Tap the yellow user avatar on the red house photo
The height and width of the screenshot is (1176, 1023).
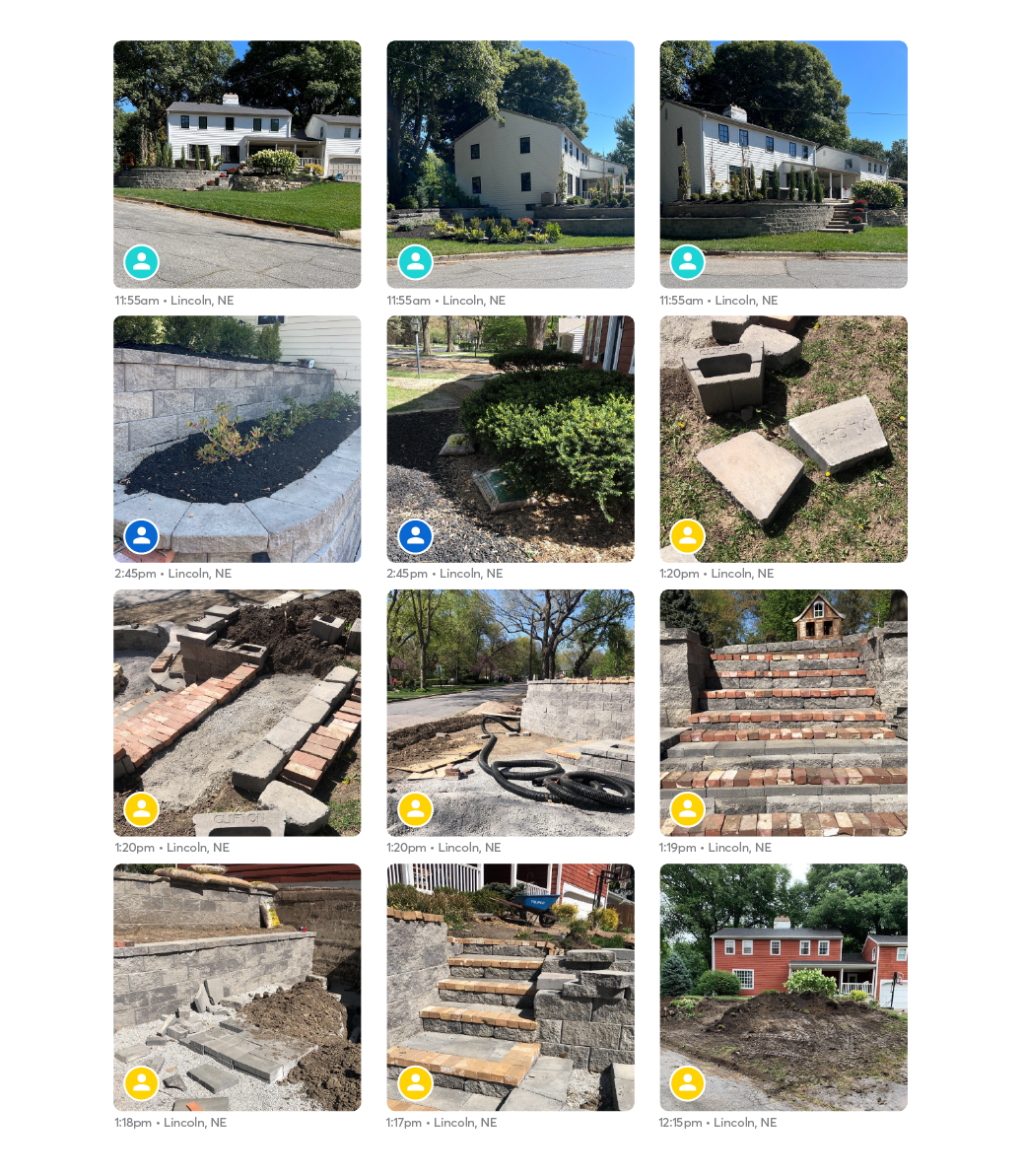click(687, 1083)
